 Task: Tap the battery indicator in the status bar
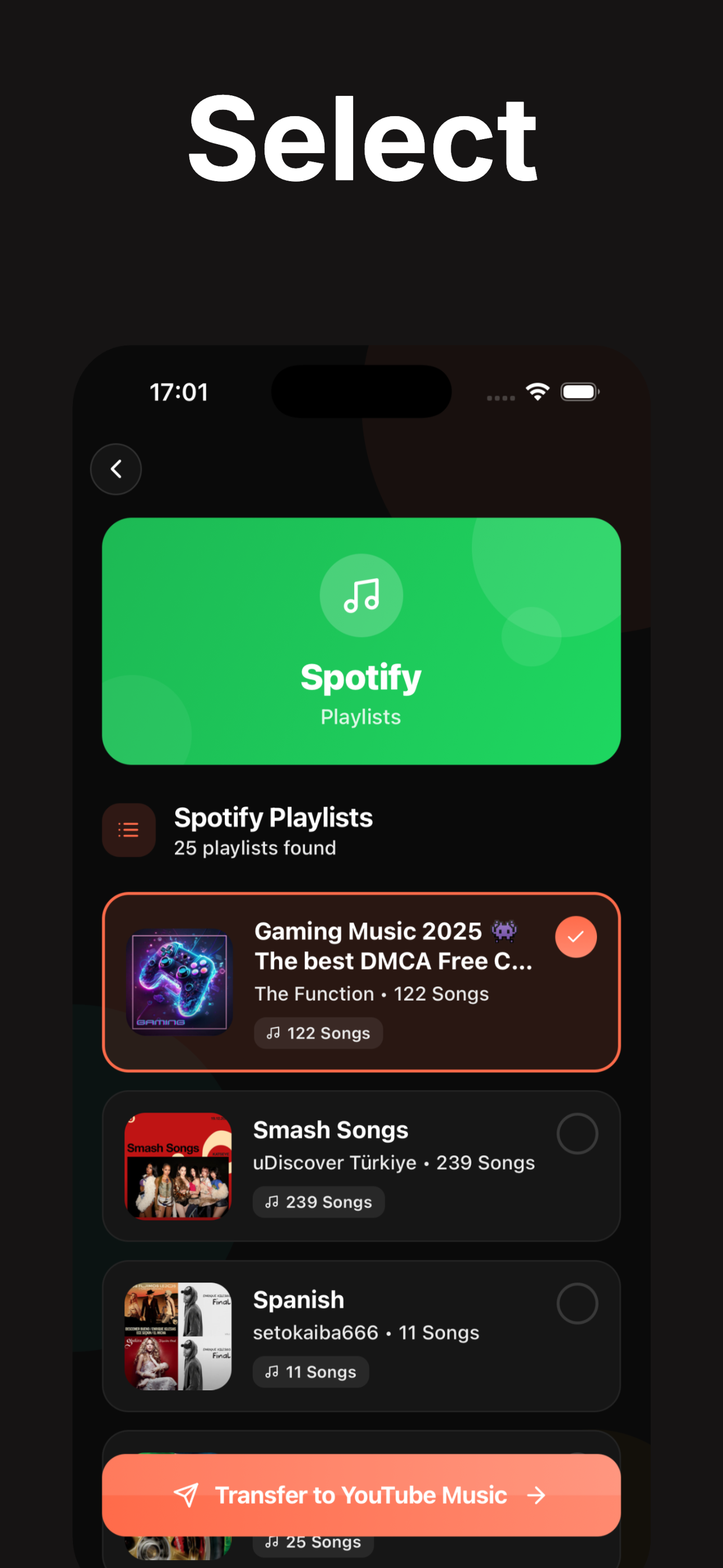pos(579,391)
